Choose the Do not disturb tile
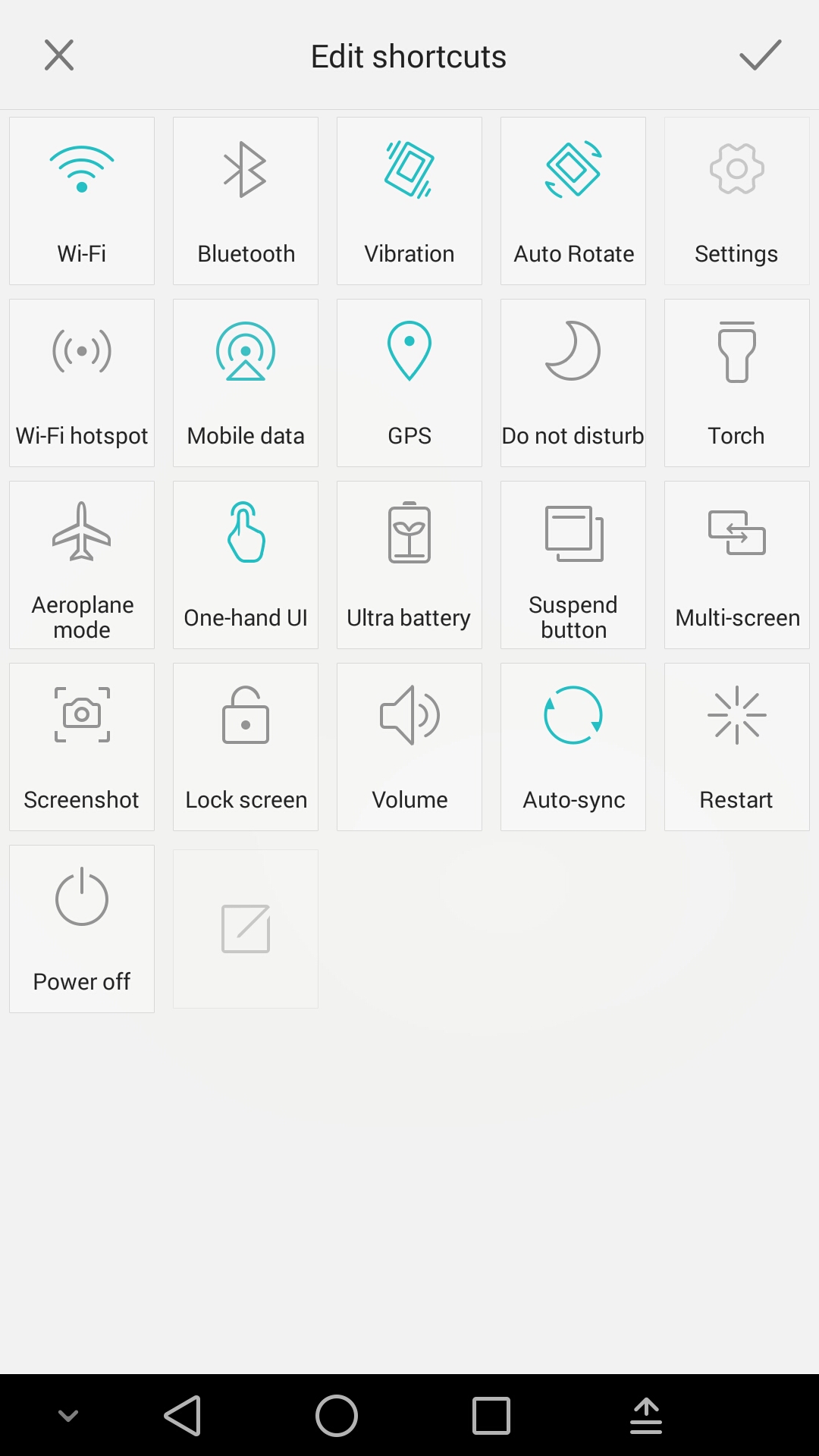 tap(573, 383)
